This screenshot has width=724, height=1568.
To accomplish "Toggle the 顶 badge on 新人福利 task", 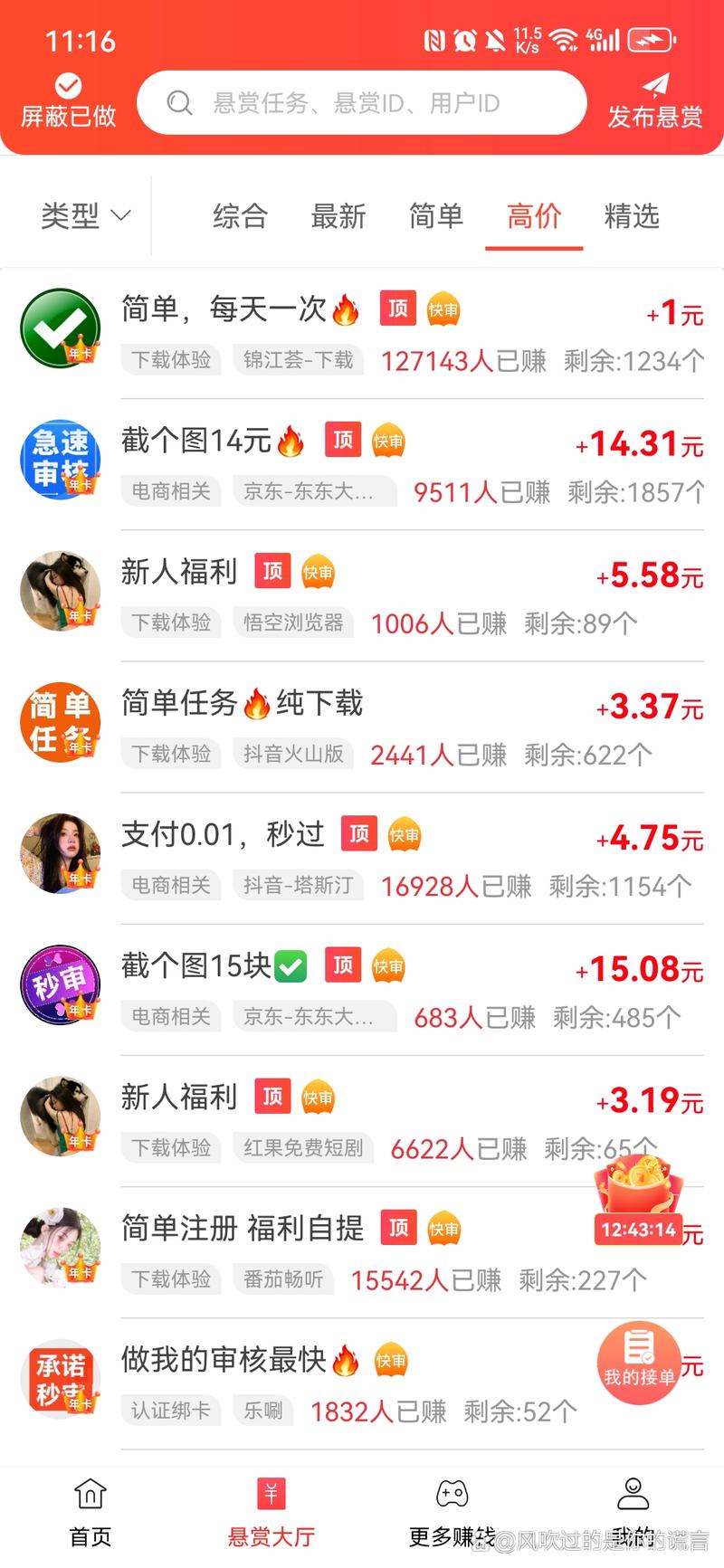I will tap(272, 572).
